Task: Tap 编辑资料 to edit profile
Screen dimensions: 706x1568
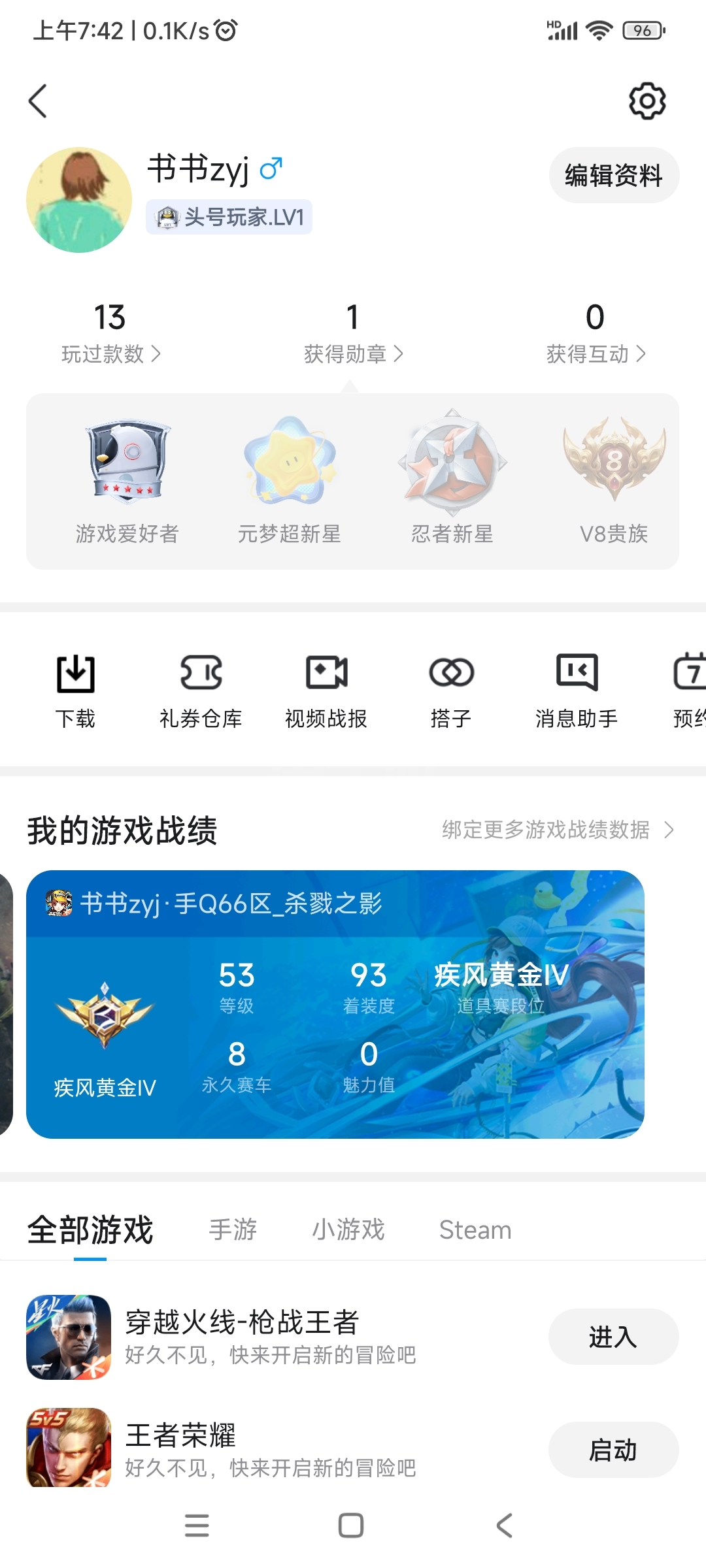Action: (x=613, y=176)
